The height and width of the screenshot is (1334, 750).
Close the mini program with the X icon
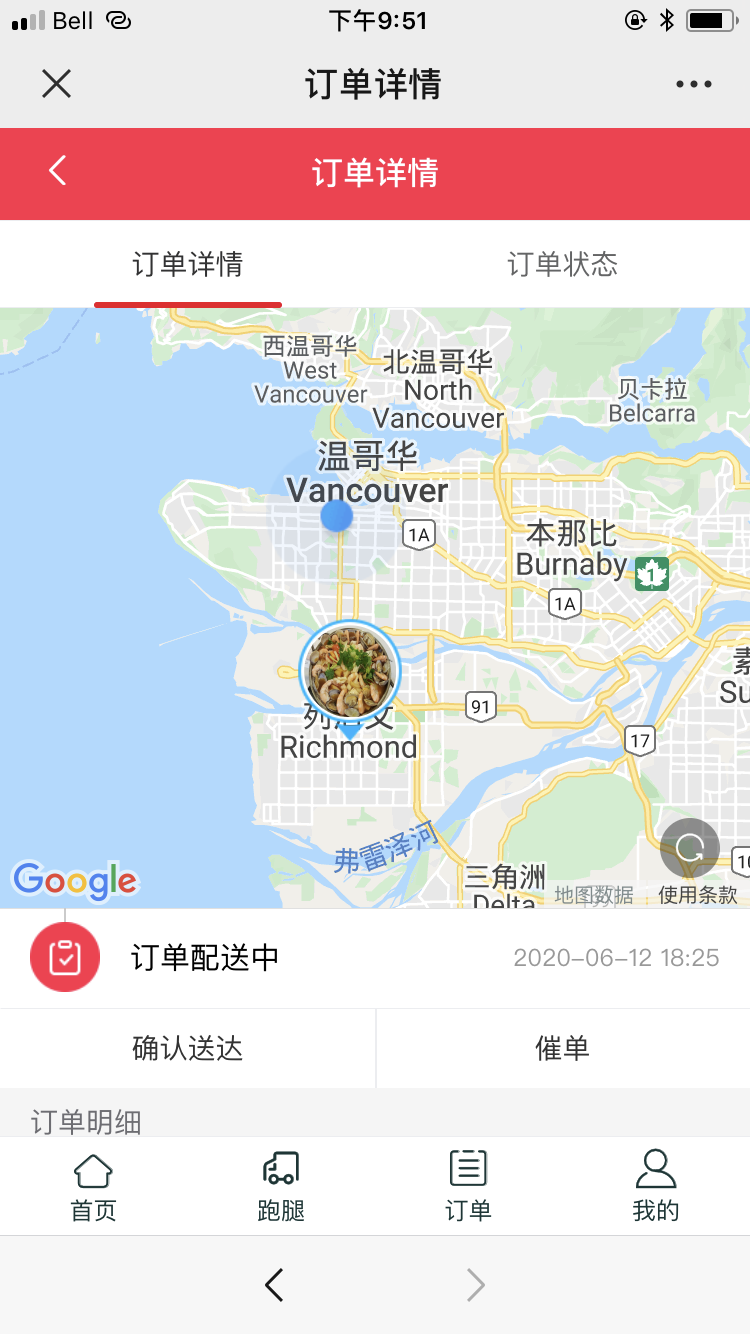coord(57,84)
